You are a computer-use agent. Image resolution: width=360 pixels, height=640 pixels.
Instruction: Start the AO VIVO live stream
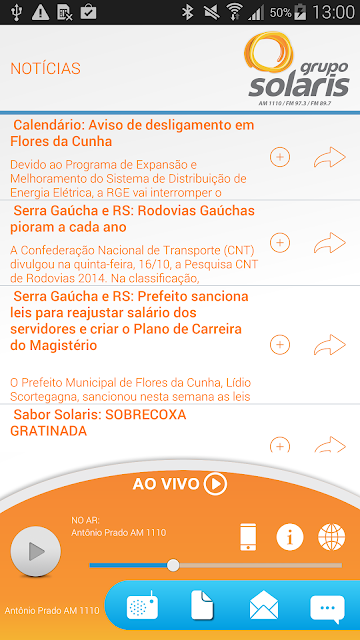coord(180,484)
